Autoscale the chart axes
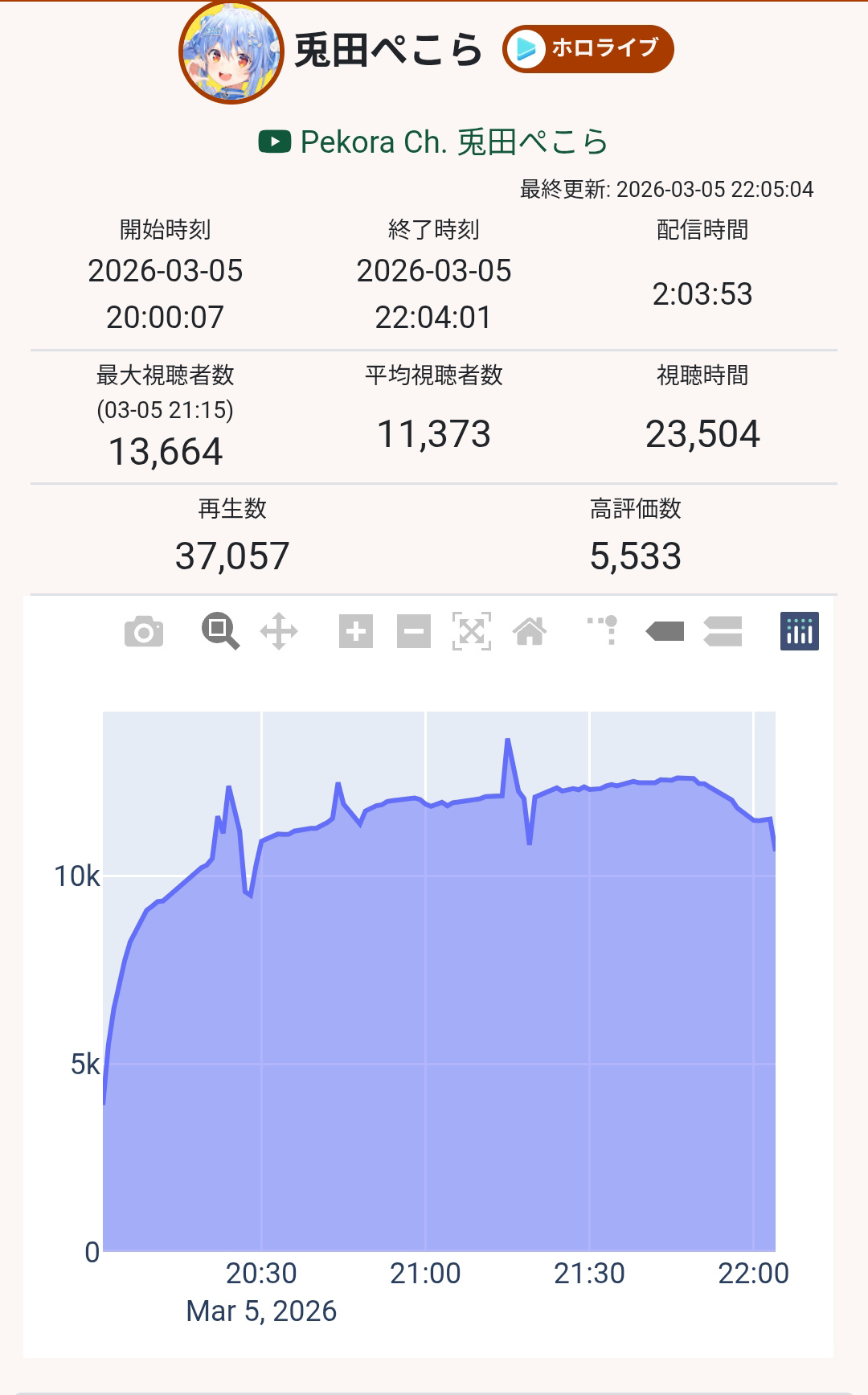The width and height of the screenshot is (868, 1395). click(x=472, y=632)
